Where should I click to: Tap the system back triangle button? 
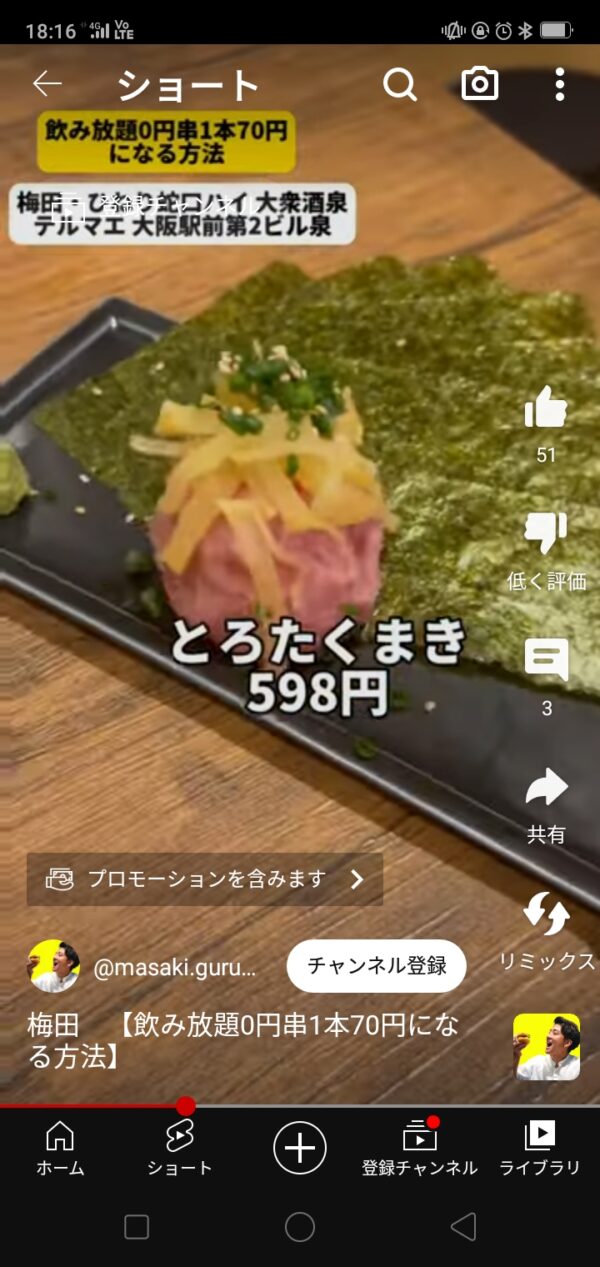(462, 1227)
